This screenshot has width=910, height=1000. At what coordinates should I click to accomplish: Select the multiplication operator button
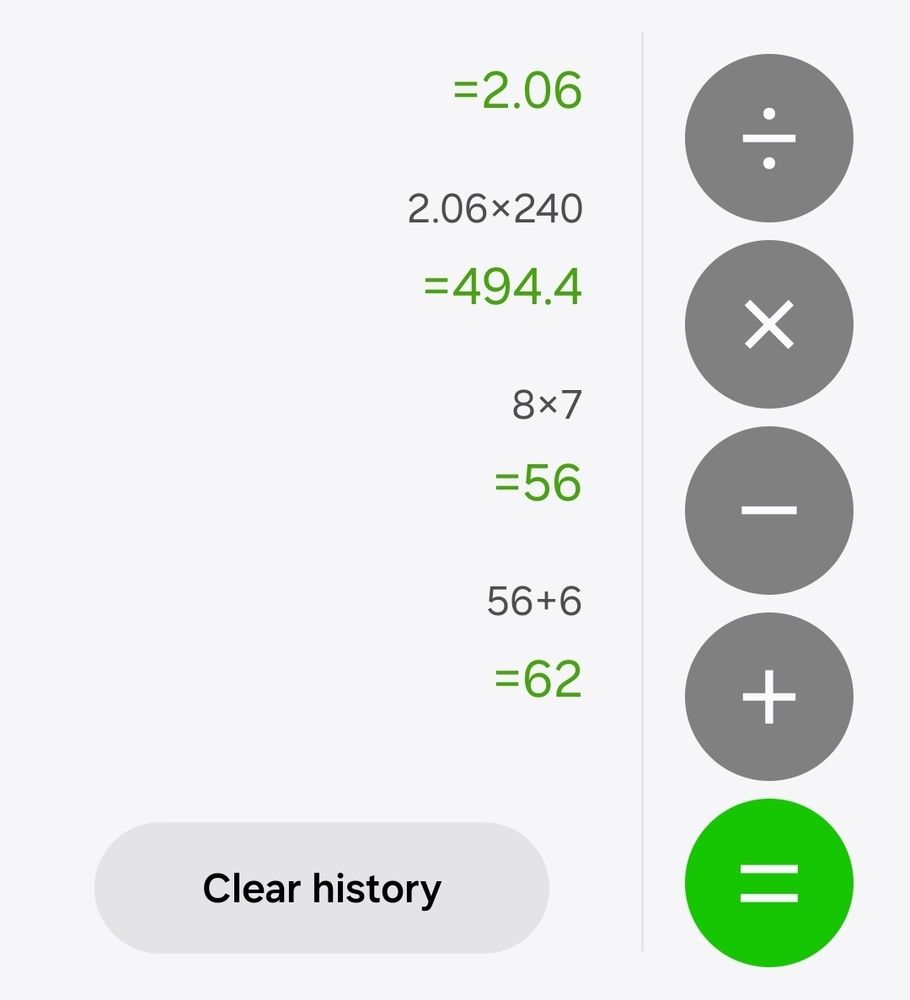(x=768, y=325)
